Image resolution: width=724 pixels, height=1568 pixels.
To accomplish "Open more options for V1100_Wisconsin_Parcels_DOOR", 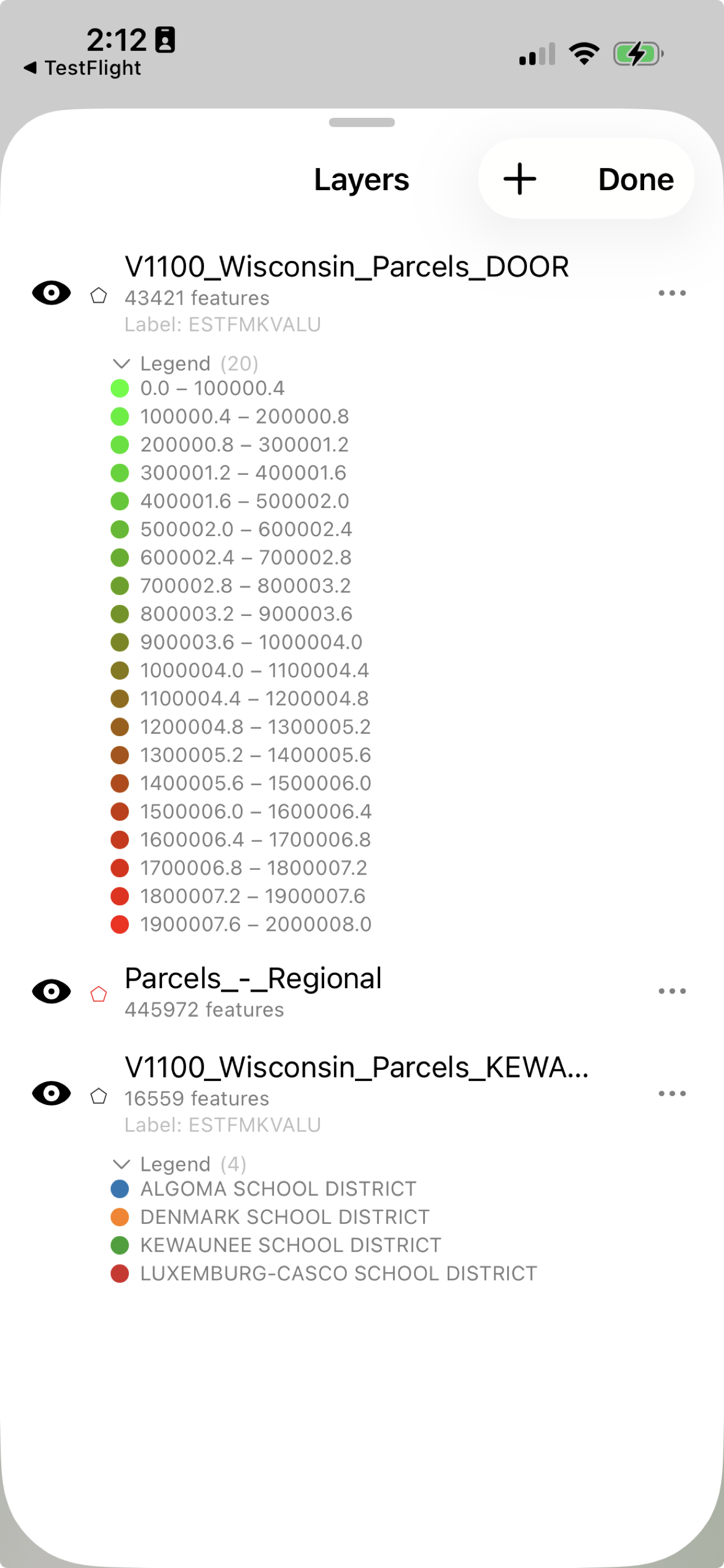I will pos(672,293).
